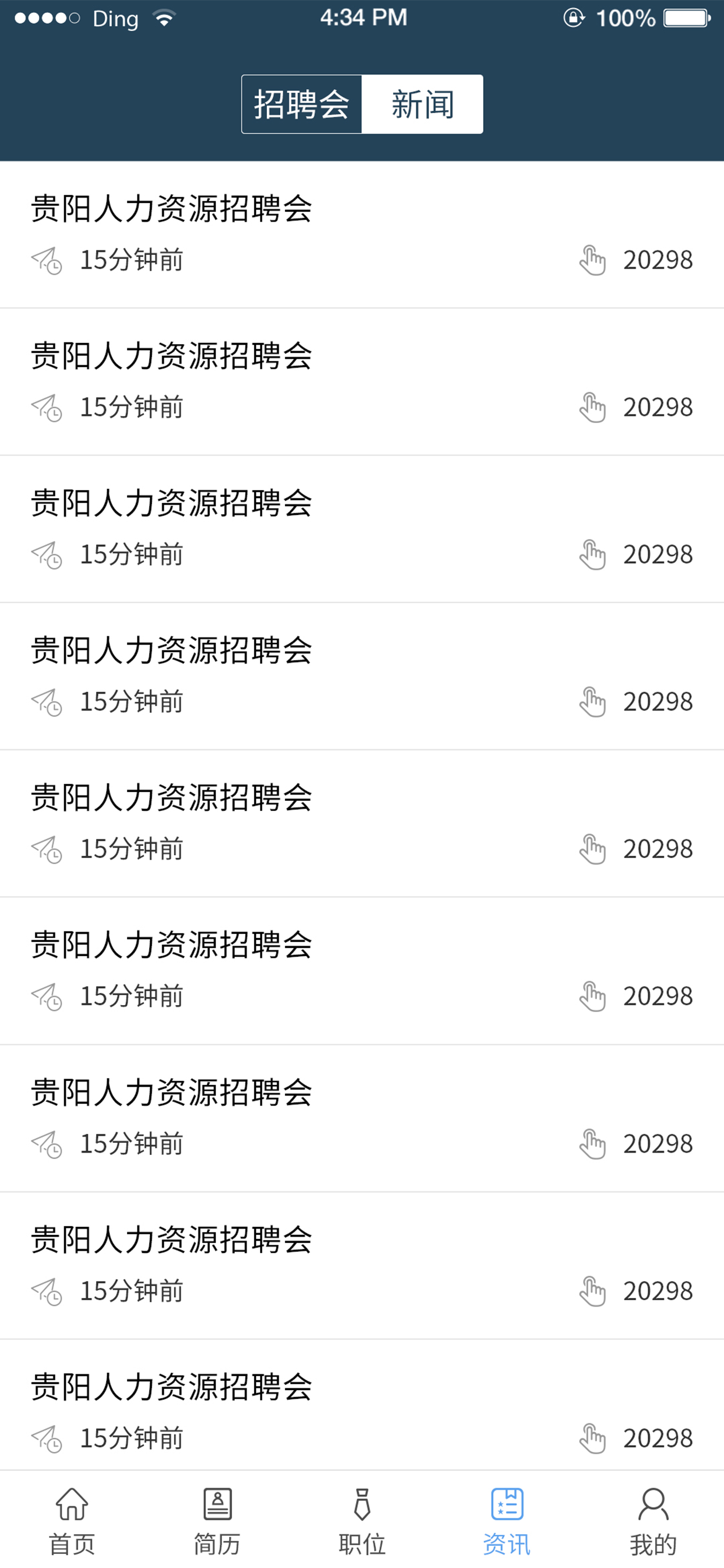Tap the finger-tap view icon beside 20298
Image resolution: width=724 pixels, height=1568 pixels.
click(593, 261)
